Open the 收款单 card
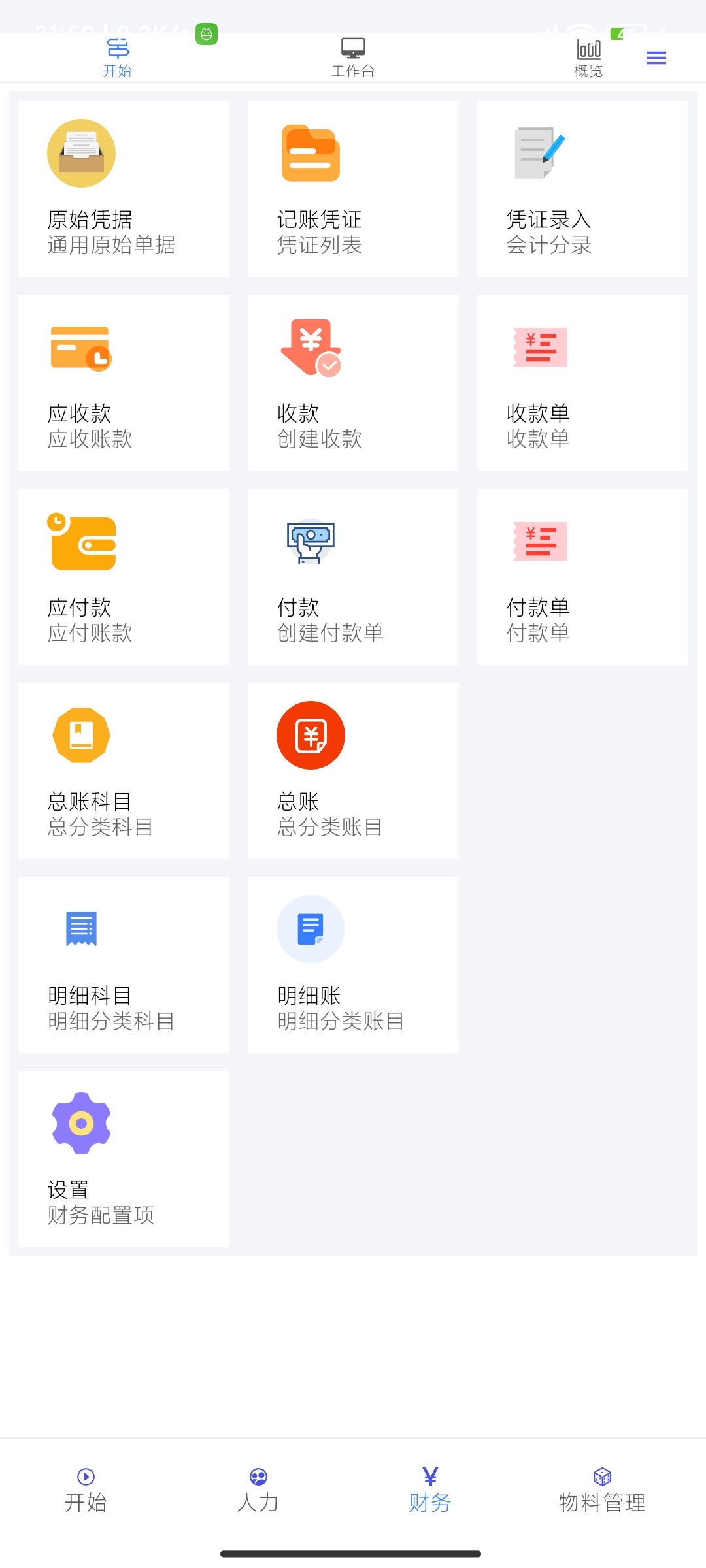The image size is (706, 1568). pyautogui.click(x=582, y=383)
